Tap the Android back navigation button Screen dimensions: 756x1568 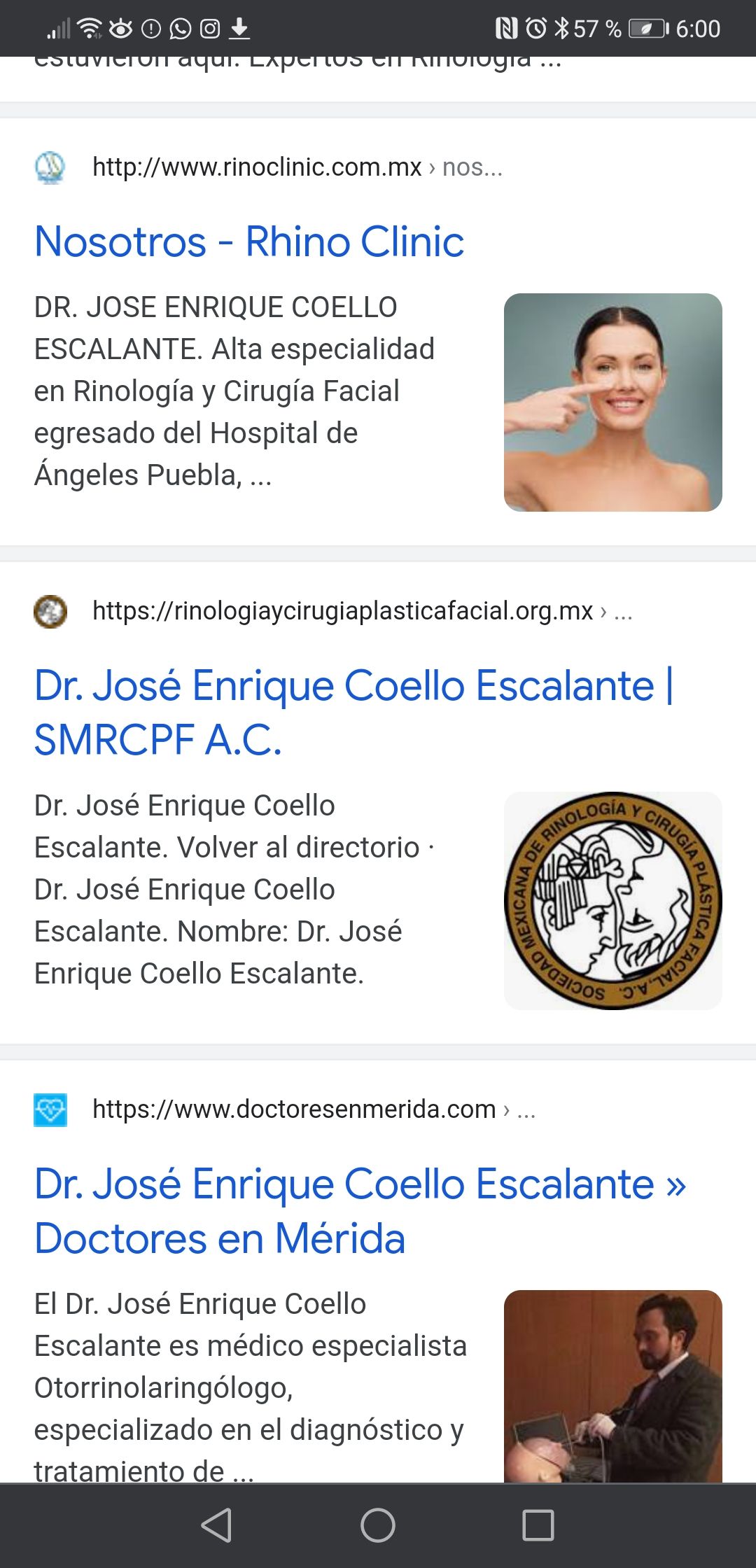(x=217, y=1526)
